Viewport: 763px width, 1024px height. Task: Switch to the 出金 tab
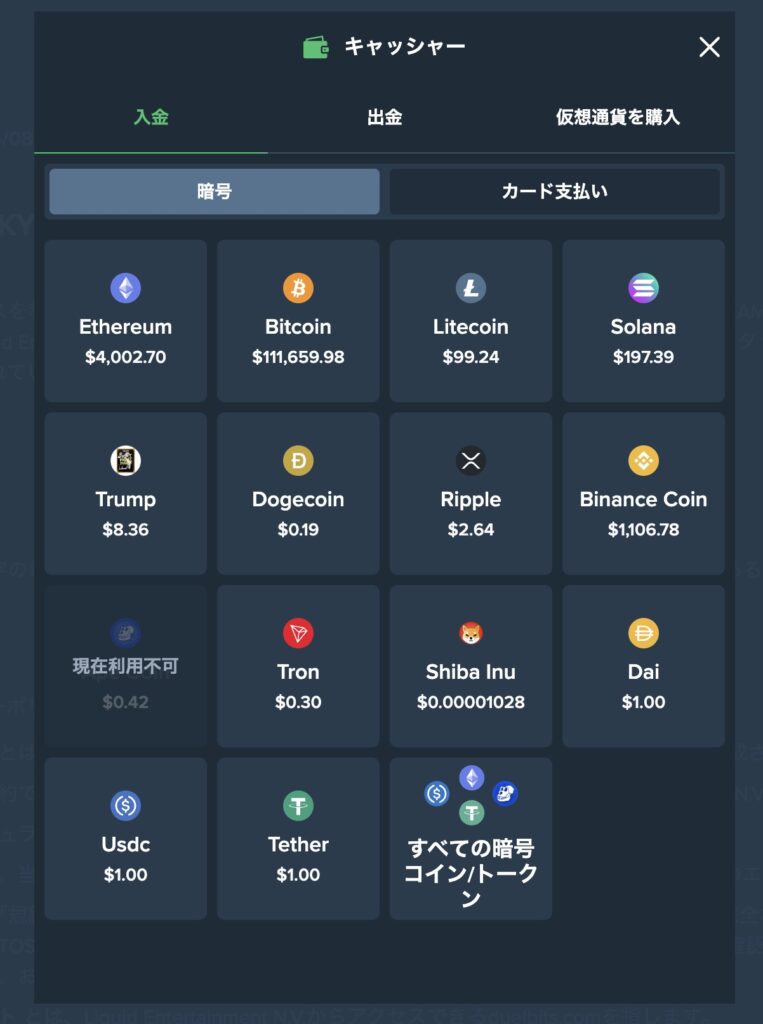coord(385,117)
